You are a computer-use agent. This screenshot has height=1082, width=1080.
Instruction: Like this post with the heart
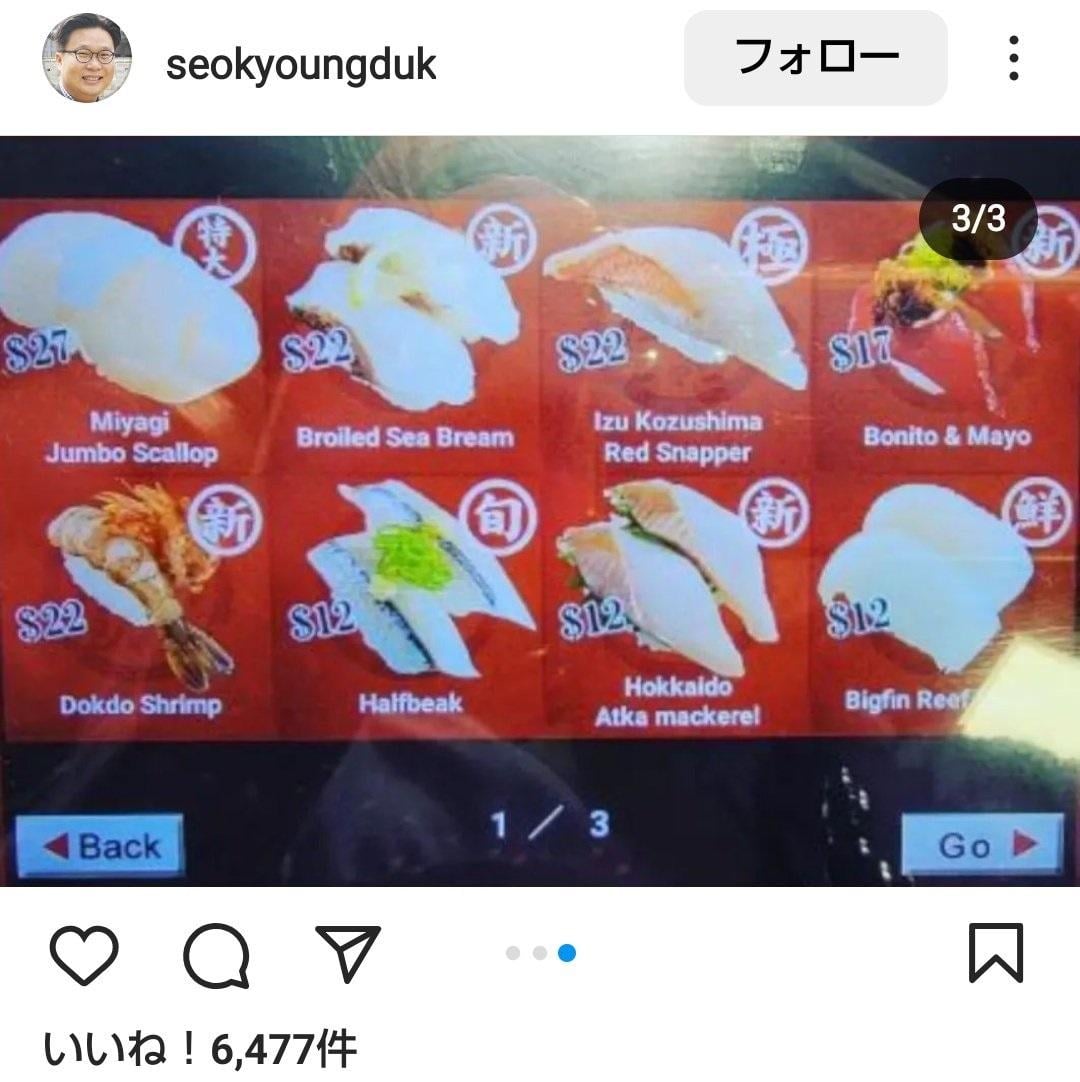pyautogui.click(x=84, y=954)
